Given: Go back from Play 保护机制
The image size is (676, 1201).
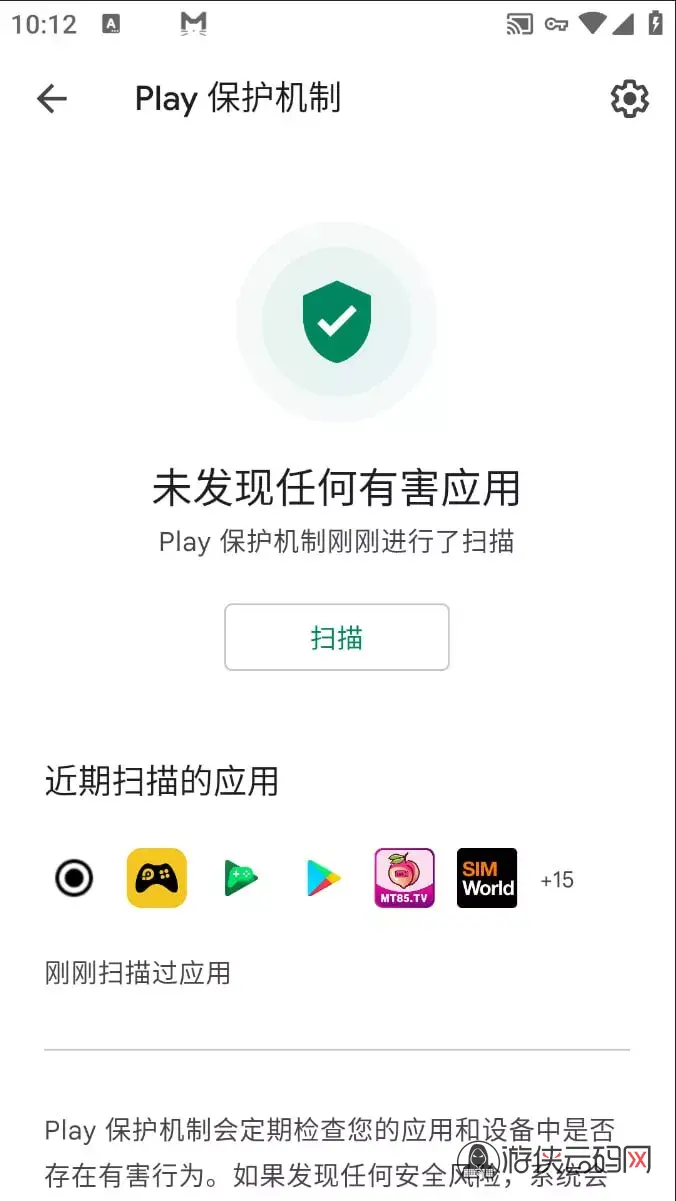Looking at the screenshot, I should [x=51, y=98].
